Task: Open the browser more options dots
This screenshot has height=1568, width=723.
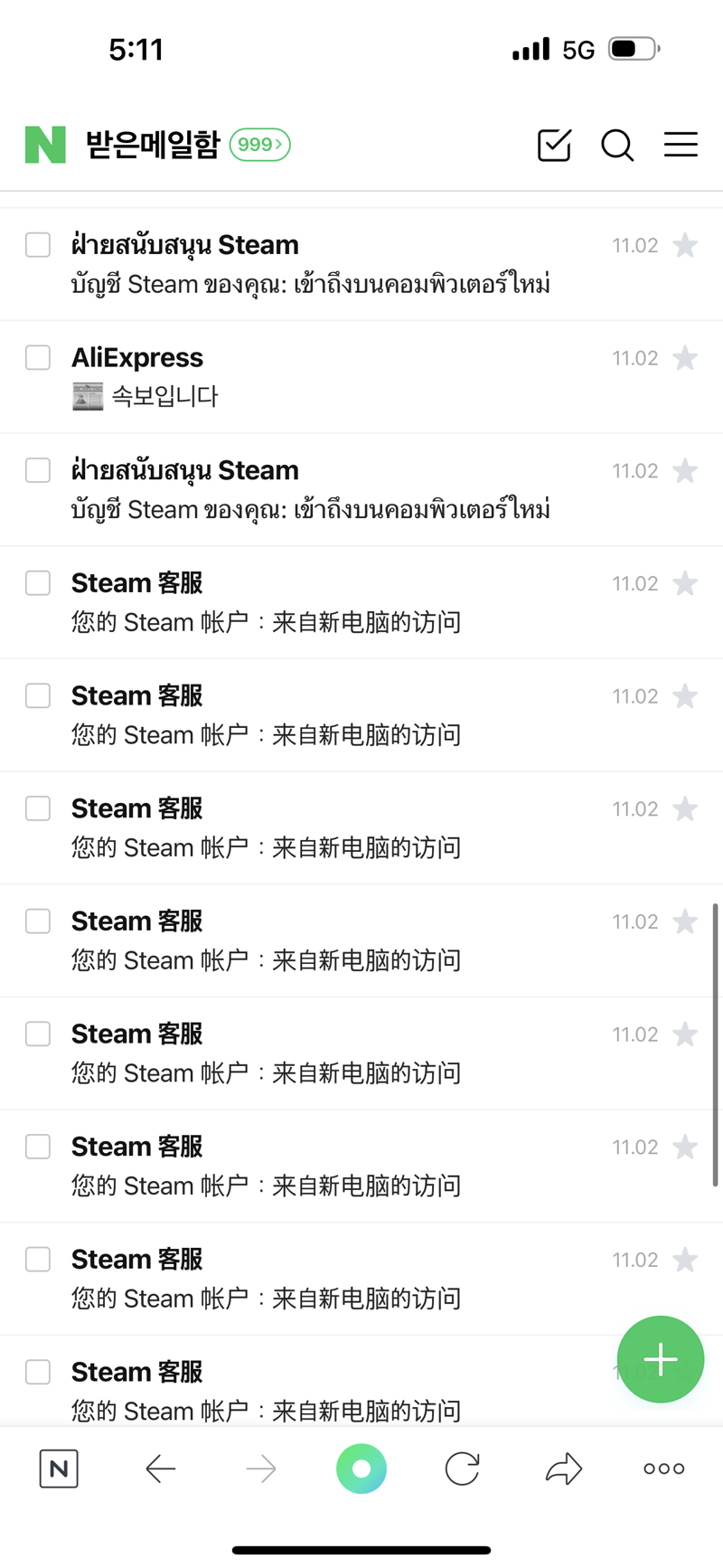Action: click(663, 1469)
